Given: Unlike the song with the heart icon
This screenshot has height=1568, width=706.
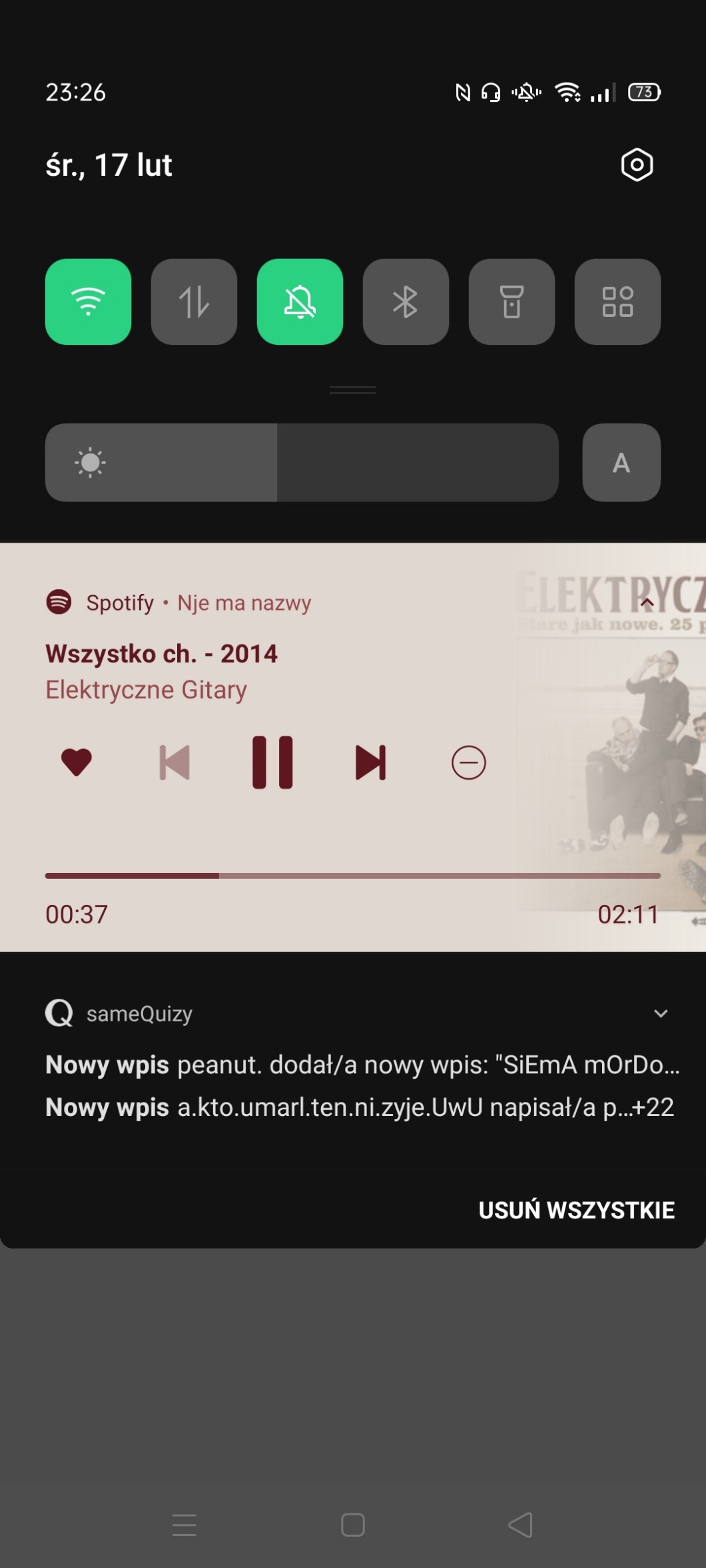Looking at the screenshot, I should 76,762.
